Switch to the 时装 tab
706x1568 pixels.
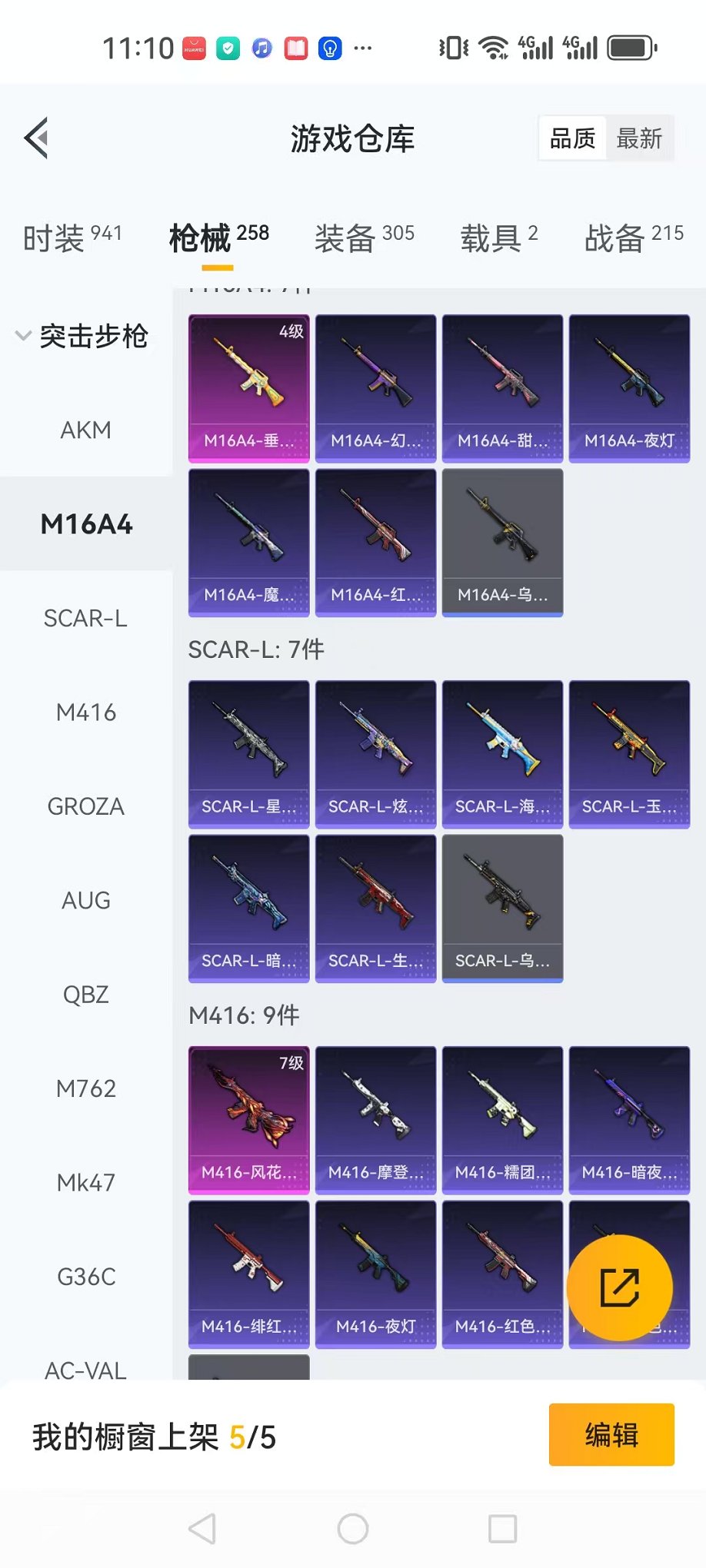click(72, 238)
